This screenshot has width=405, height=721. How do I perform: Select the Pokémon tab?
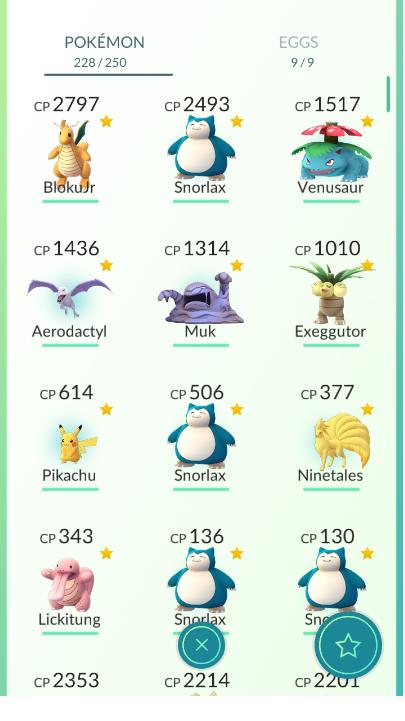tap(104, 51)
